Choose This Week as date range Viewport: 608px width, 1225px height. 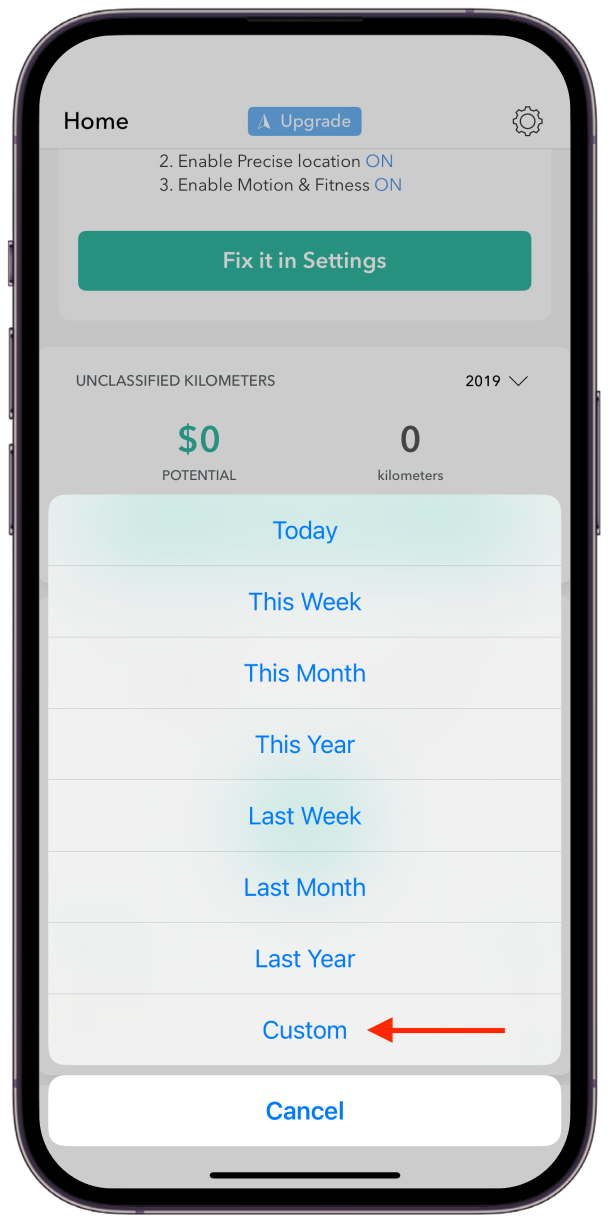pyautogui.click(x=304, y=601)
